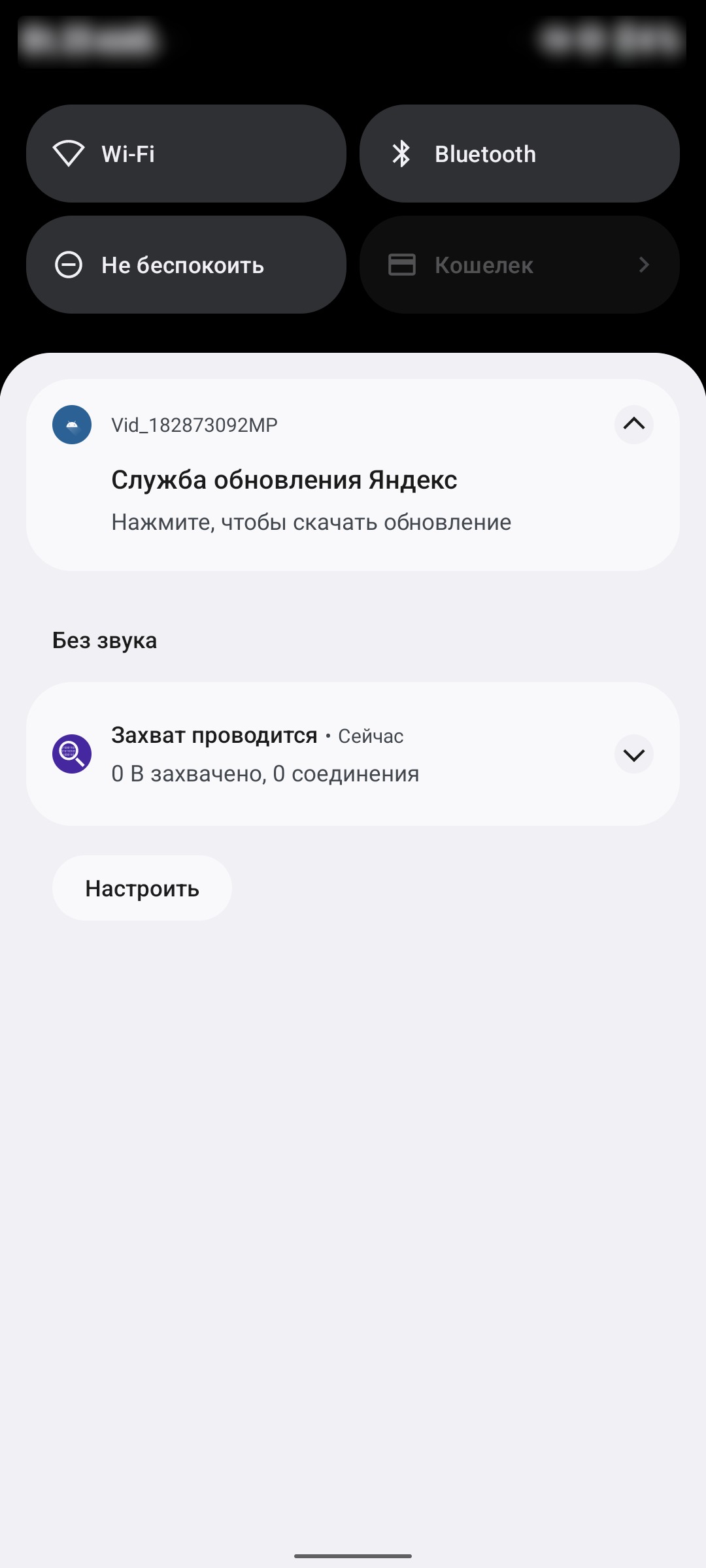Enable the Не беспокоить tile
The height and width of the screenshot is (1568, 706).
(186, 265)
